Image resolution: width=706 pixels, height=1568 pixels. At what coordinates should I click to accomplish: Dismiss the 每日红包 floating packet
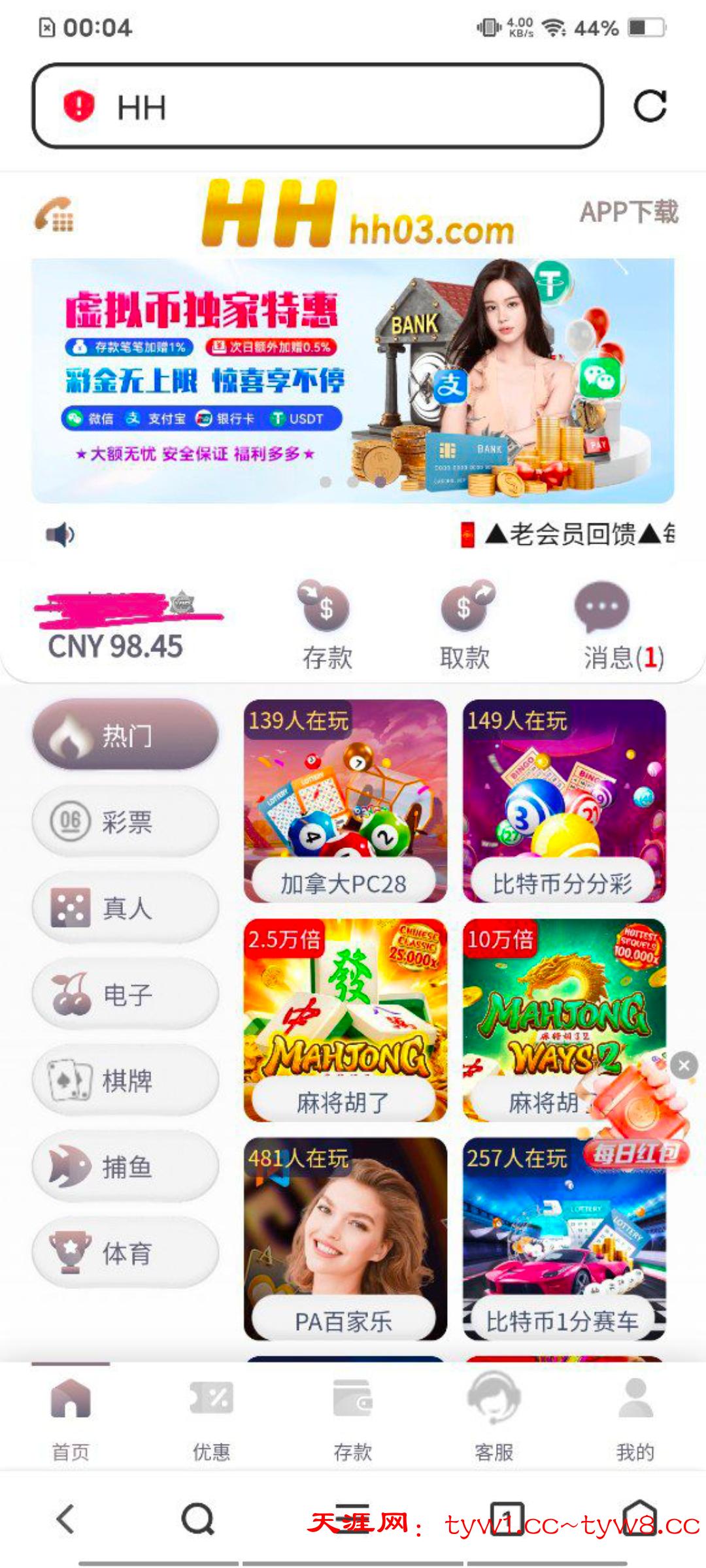tap(684, 1066)
